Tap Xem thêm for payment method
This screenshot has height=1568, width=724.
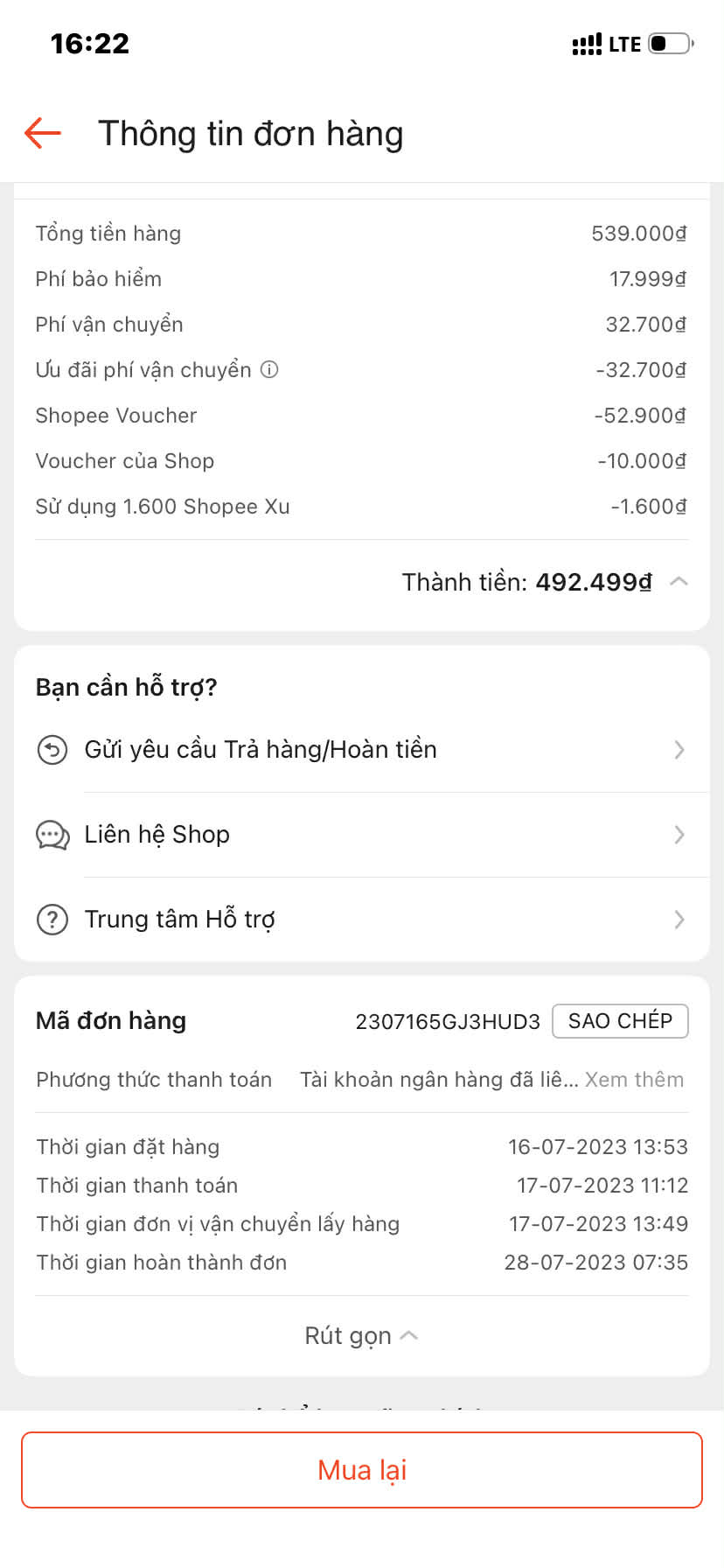pyautogui.click(x=634, y=1080)
